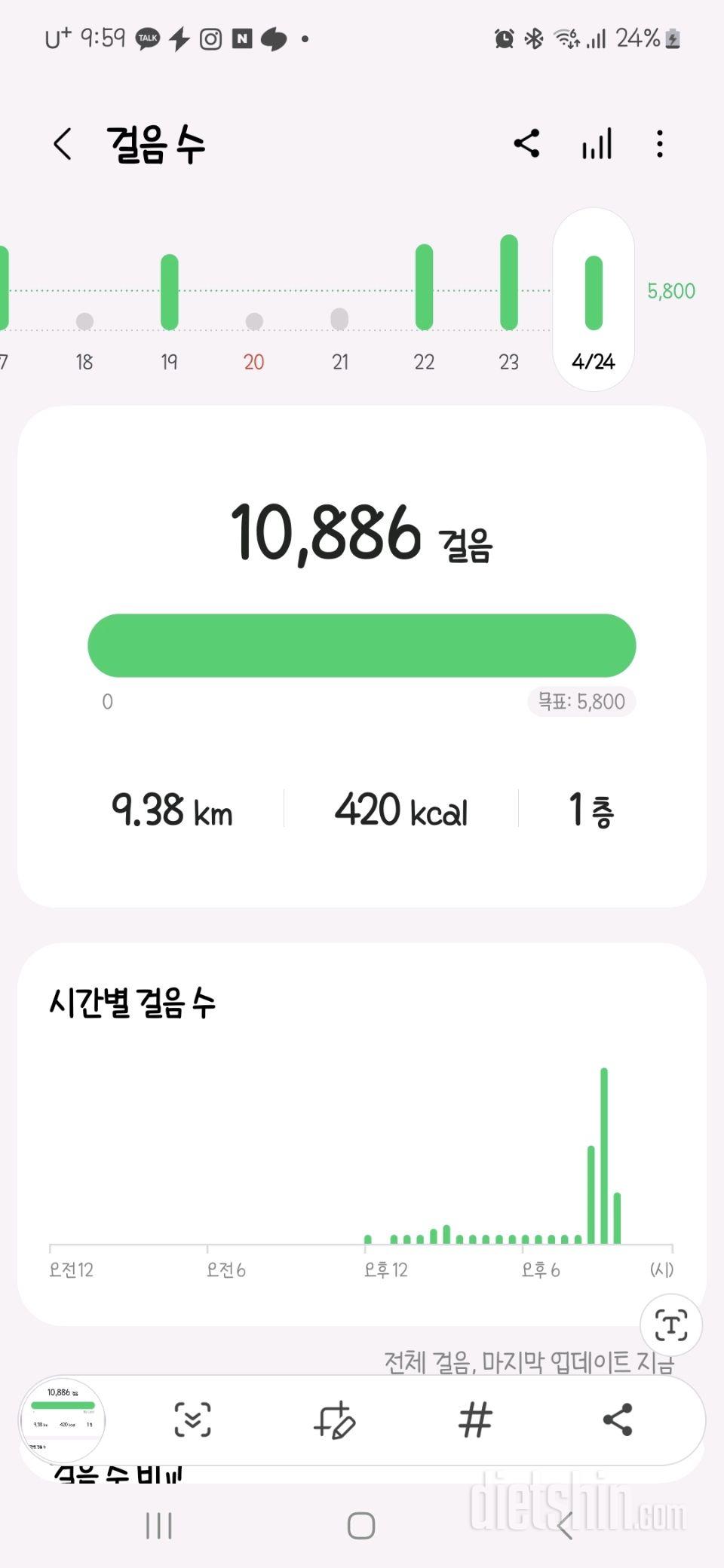Select day 21 in the date chart
Screen dimensions: 724x1568
tap(340, 302)
